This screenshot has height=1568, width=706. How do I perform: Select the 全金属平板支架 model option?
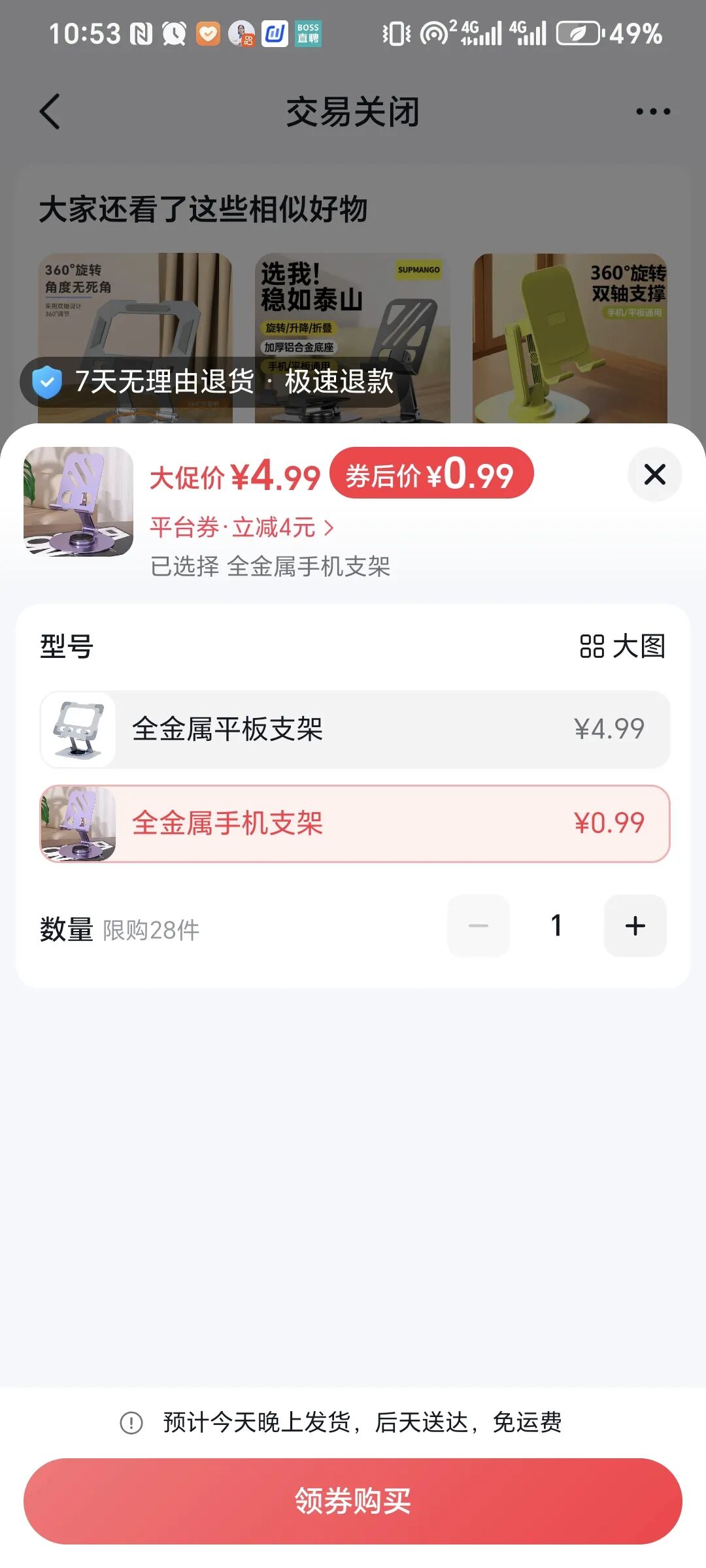(355, 729)
